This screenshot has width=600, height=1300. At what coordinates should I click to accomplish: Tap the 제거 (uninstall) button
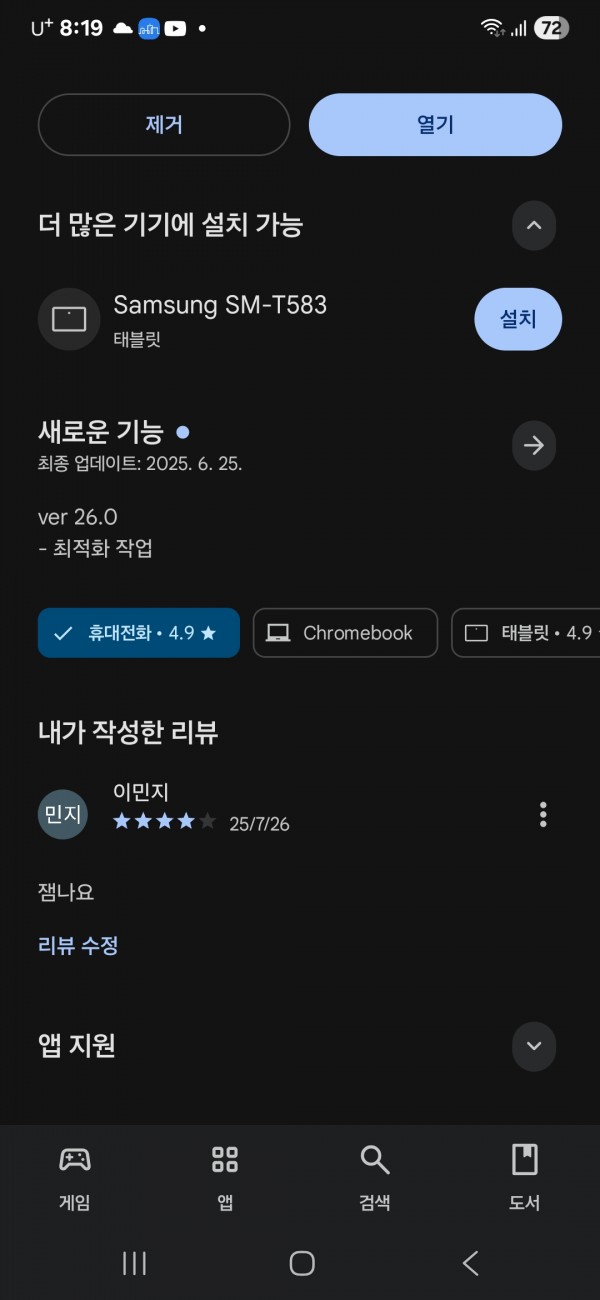coord(164,125)
